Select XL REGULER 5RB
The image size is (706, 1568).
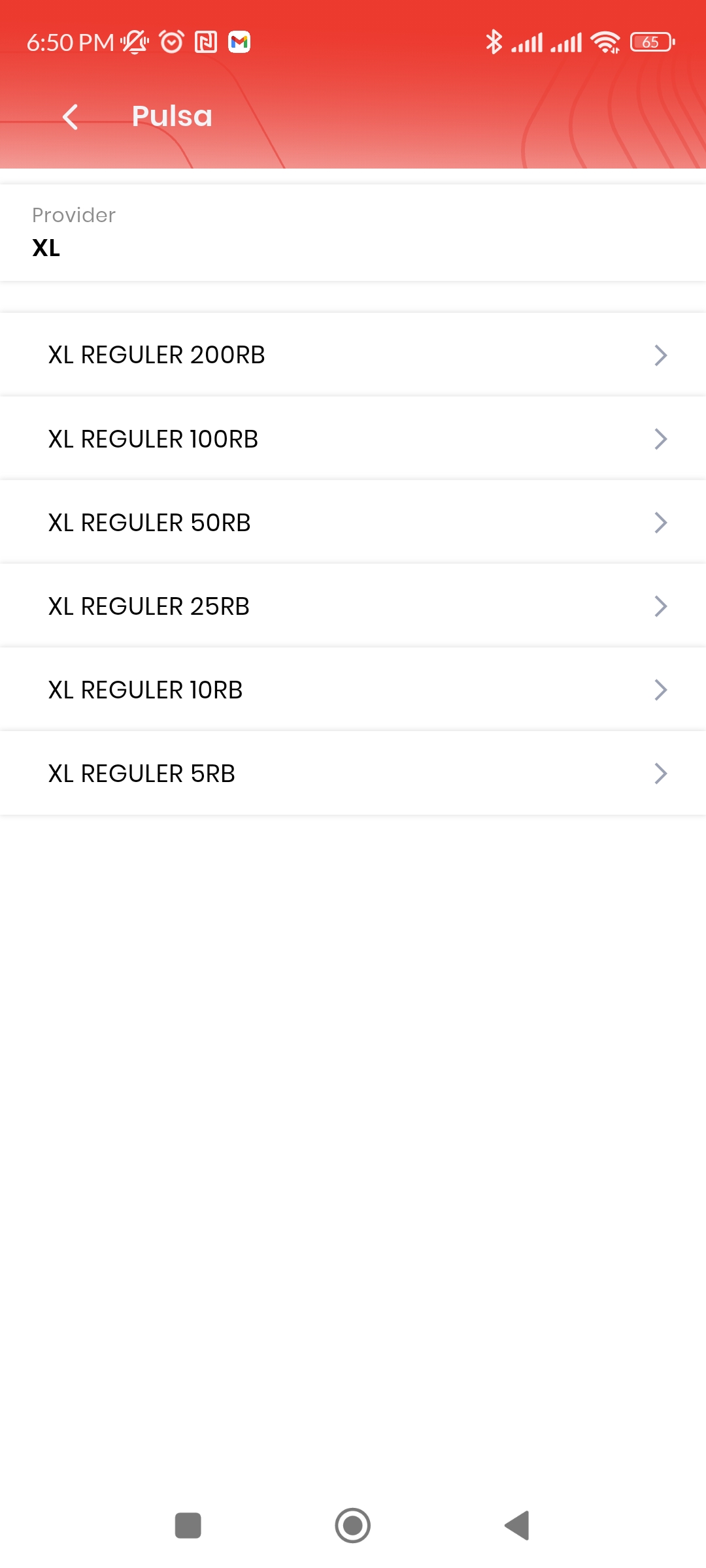tap(353, 773)
